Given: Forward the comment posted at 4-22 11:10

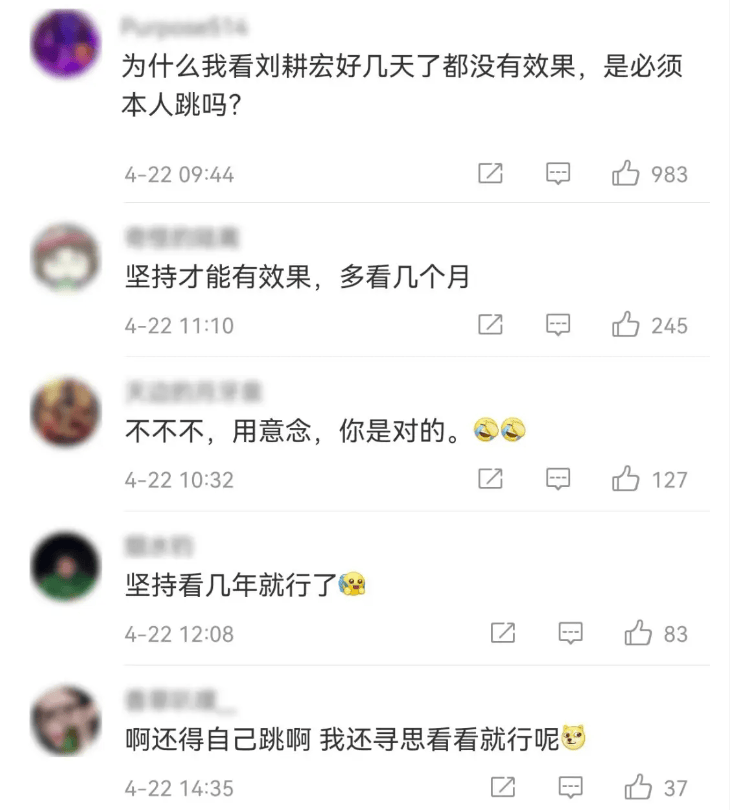Looking at the screenshot, I should coord(490,325).
